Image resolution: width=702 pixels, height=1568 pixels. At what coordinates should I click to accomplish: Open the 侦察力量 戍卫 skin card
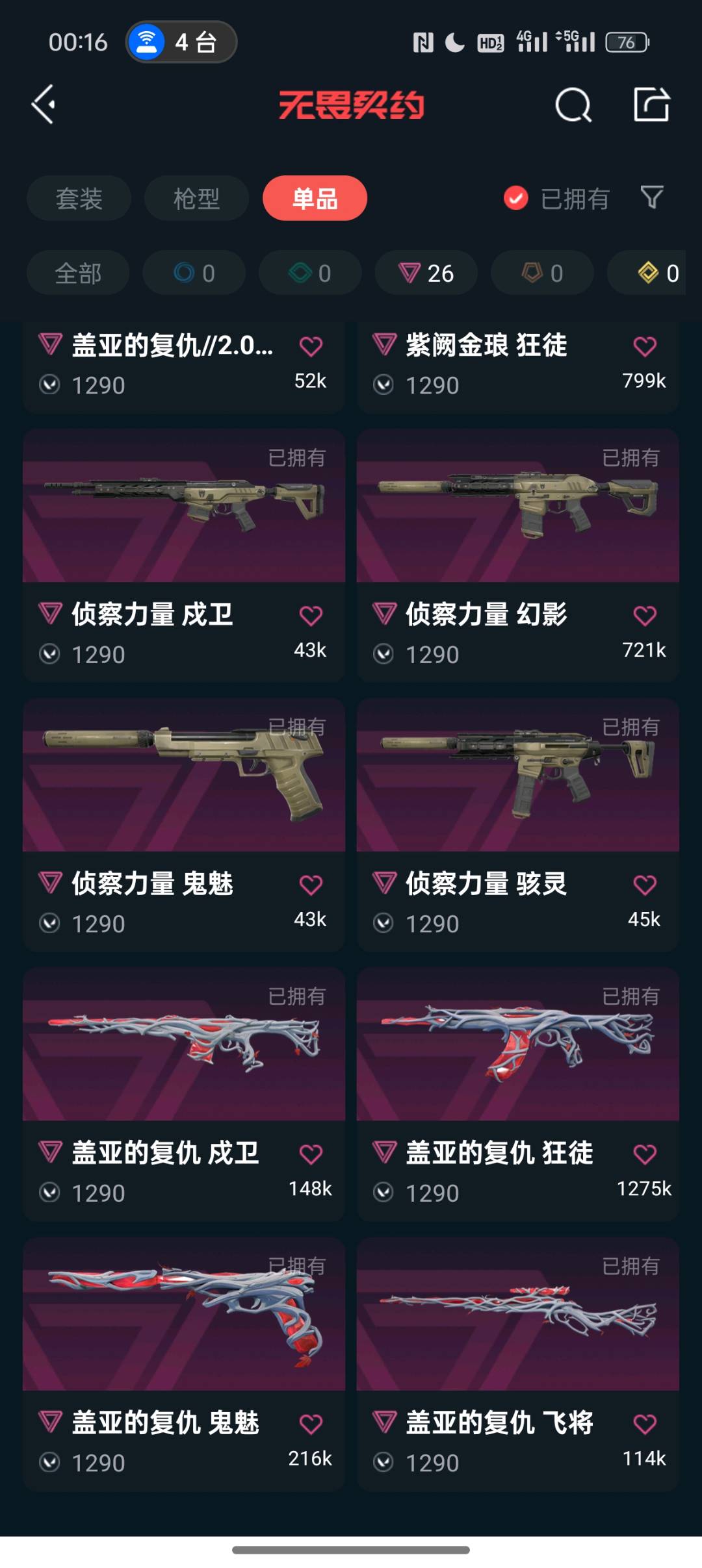184,555
